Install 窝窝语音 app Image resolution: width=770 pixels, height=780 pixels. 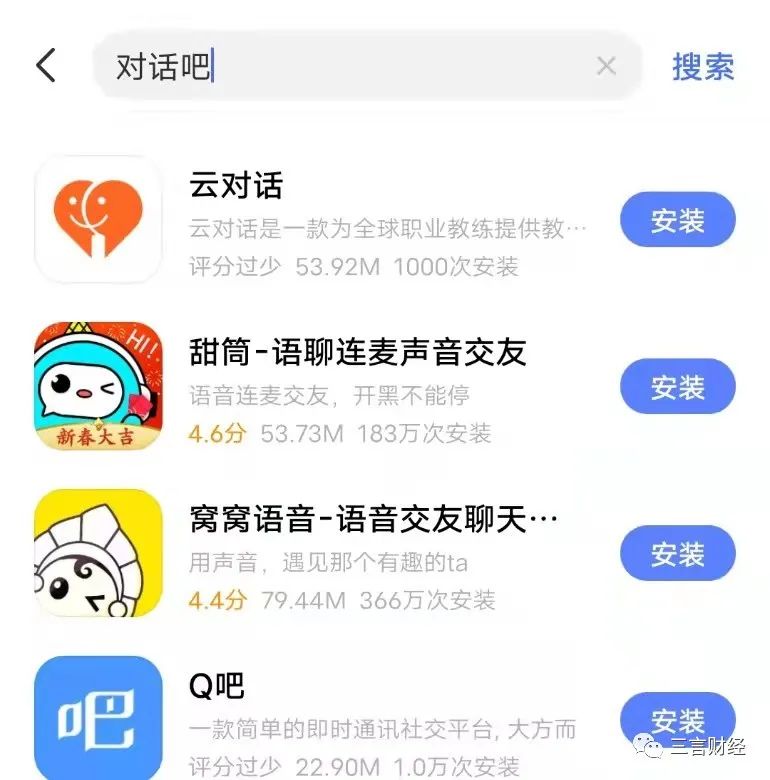click(x=678, y=554)
